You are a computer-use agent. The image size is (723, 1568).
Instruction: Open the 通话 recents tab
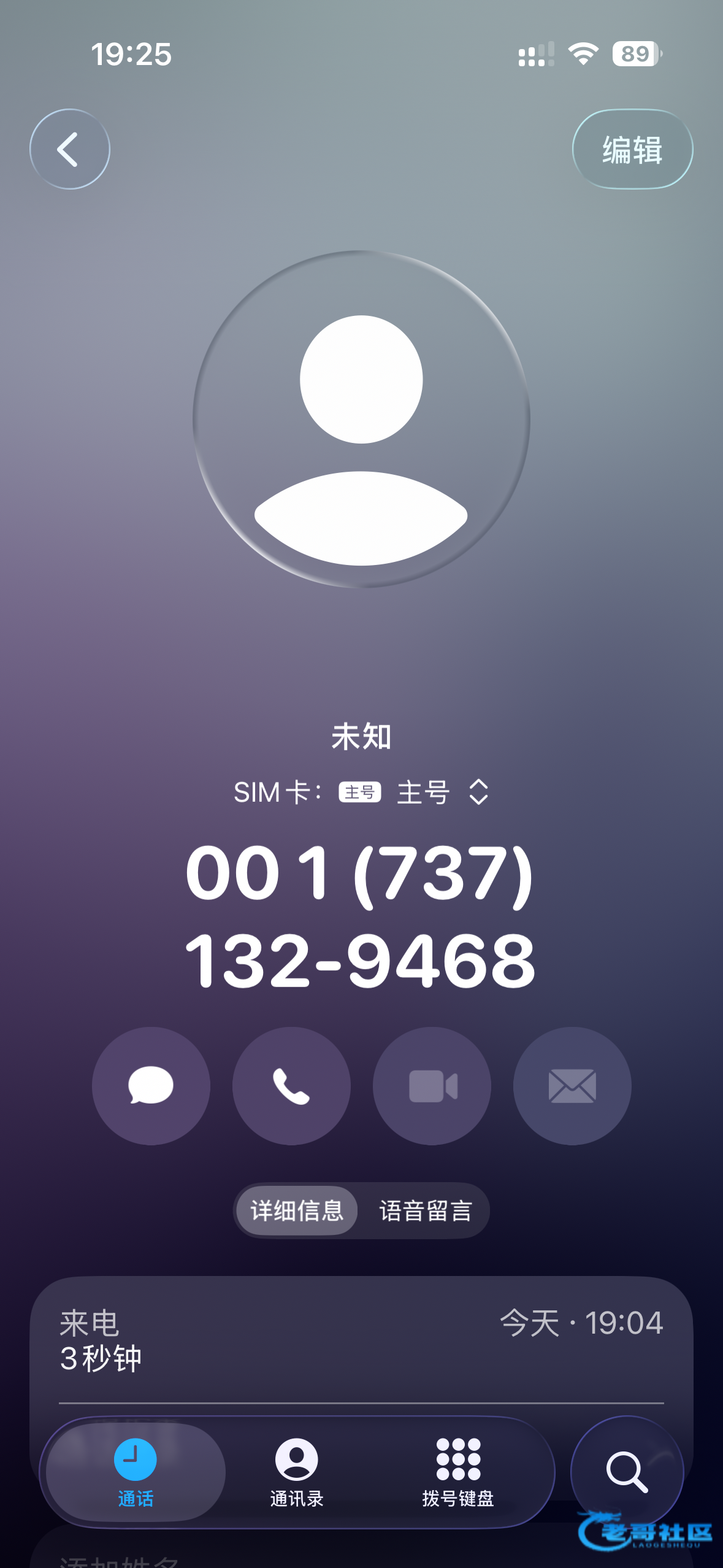(x=135, y=1472)
